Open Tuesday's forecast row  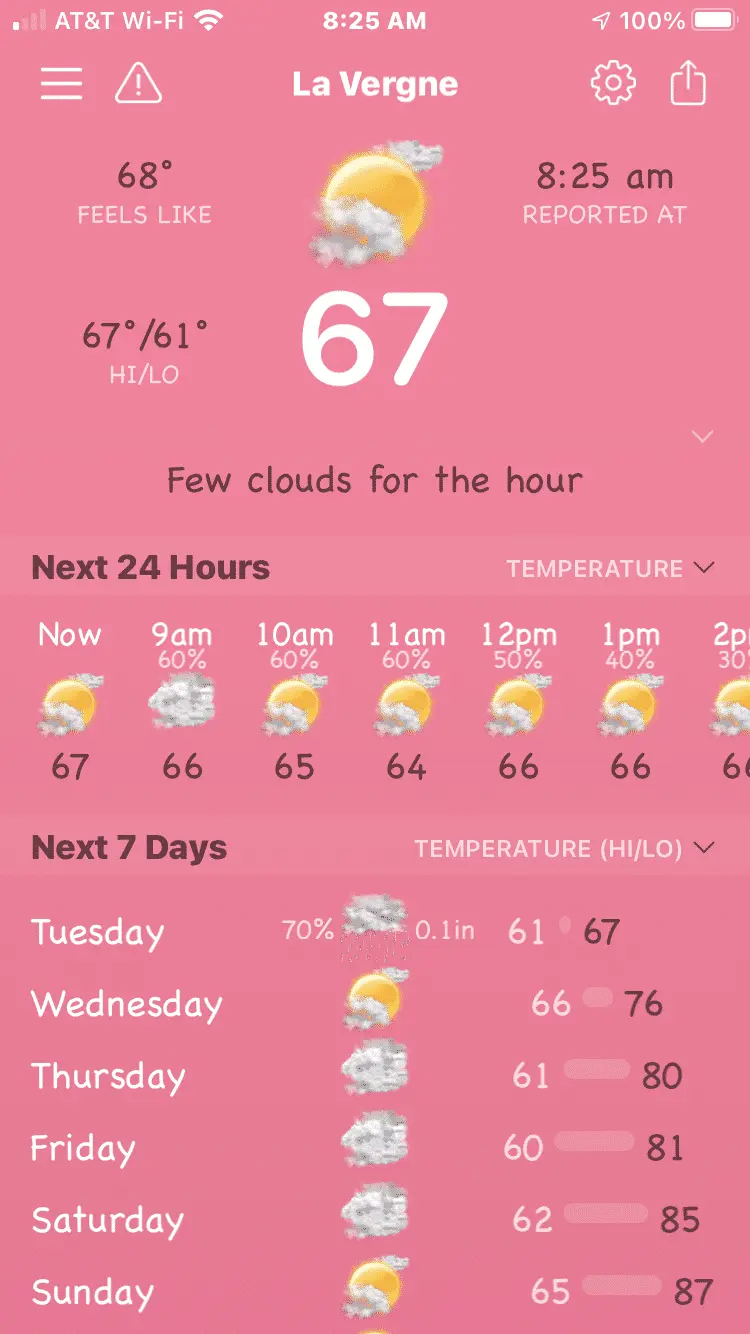click(375, 932)
